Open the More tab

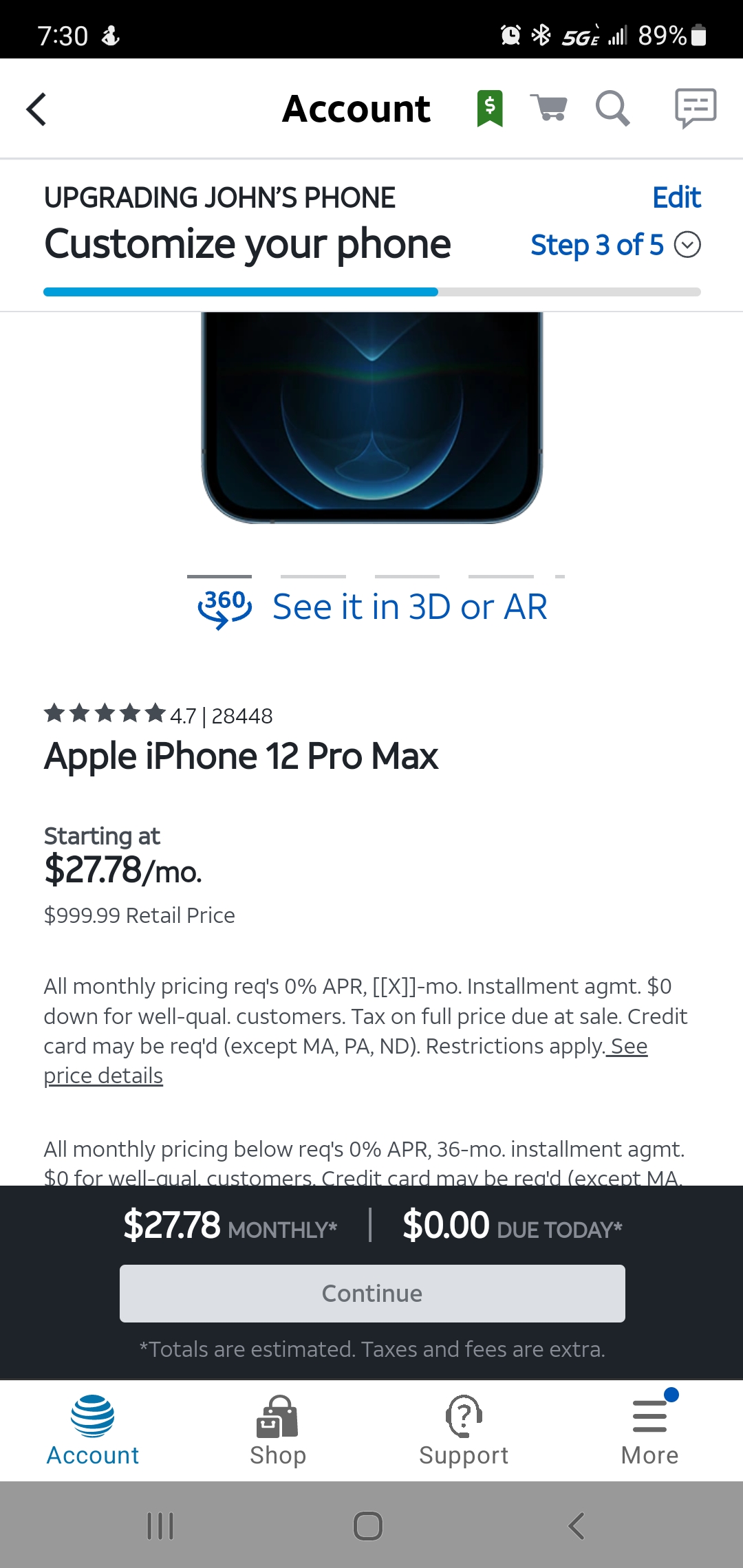click(649, 1430)
